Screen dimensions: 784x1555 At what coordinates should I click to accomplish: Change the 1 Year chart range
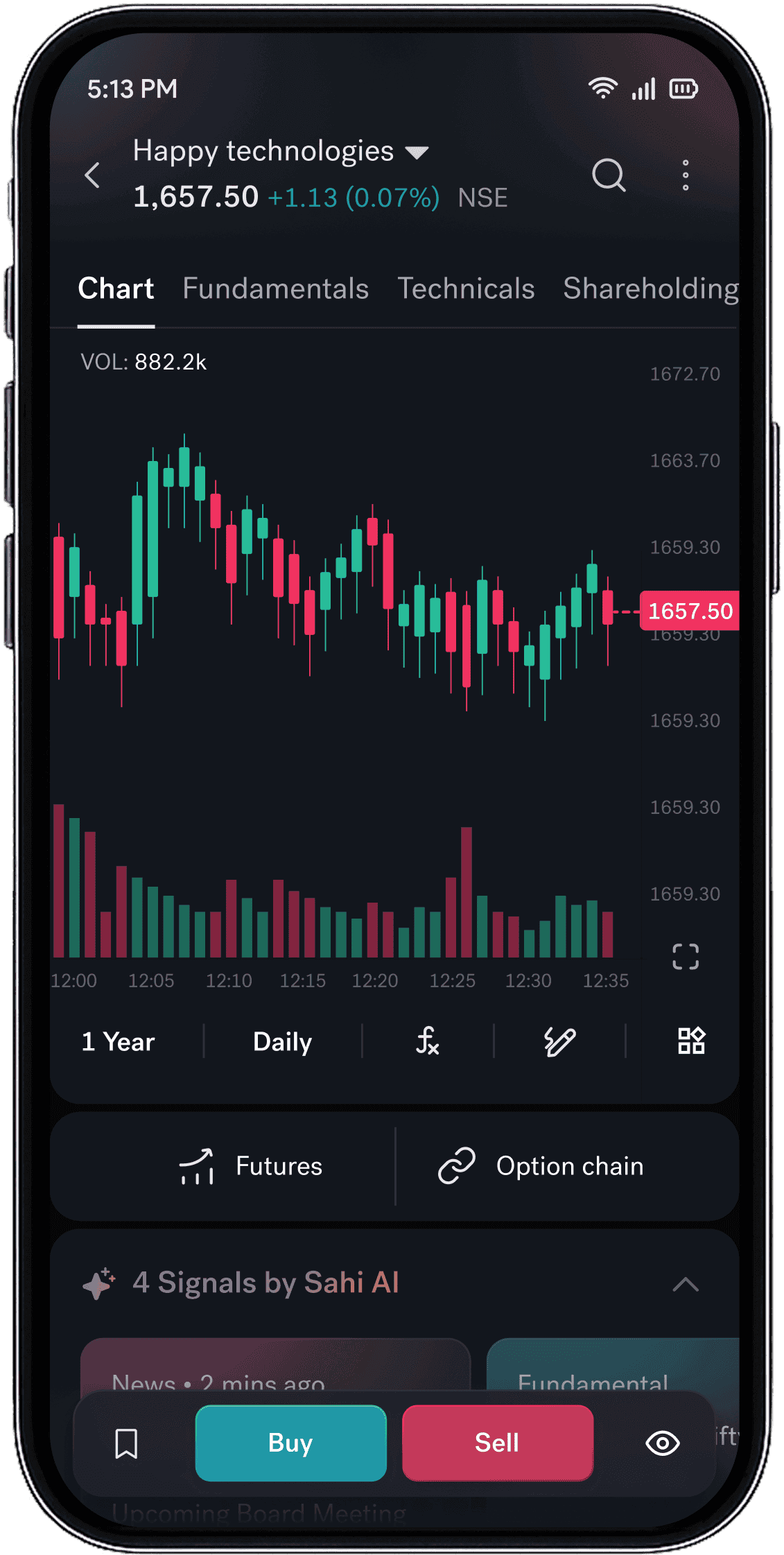point(119,1042)
